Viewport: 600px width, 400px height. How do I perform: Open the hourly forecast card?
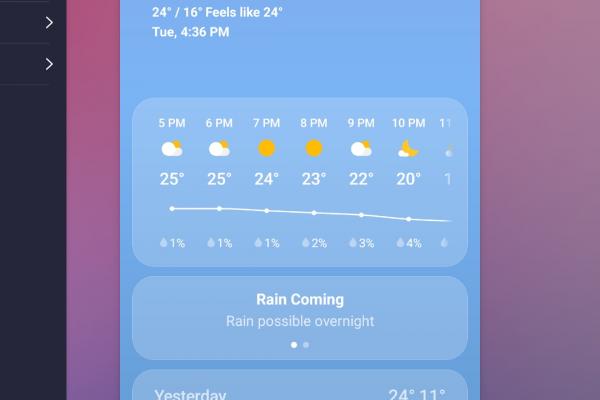pos(299,182)
